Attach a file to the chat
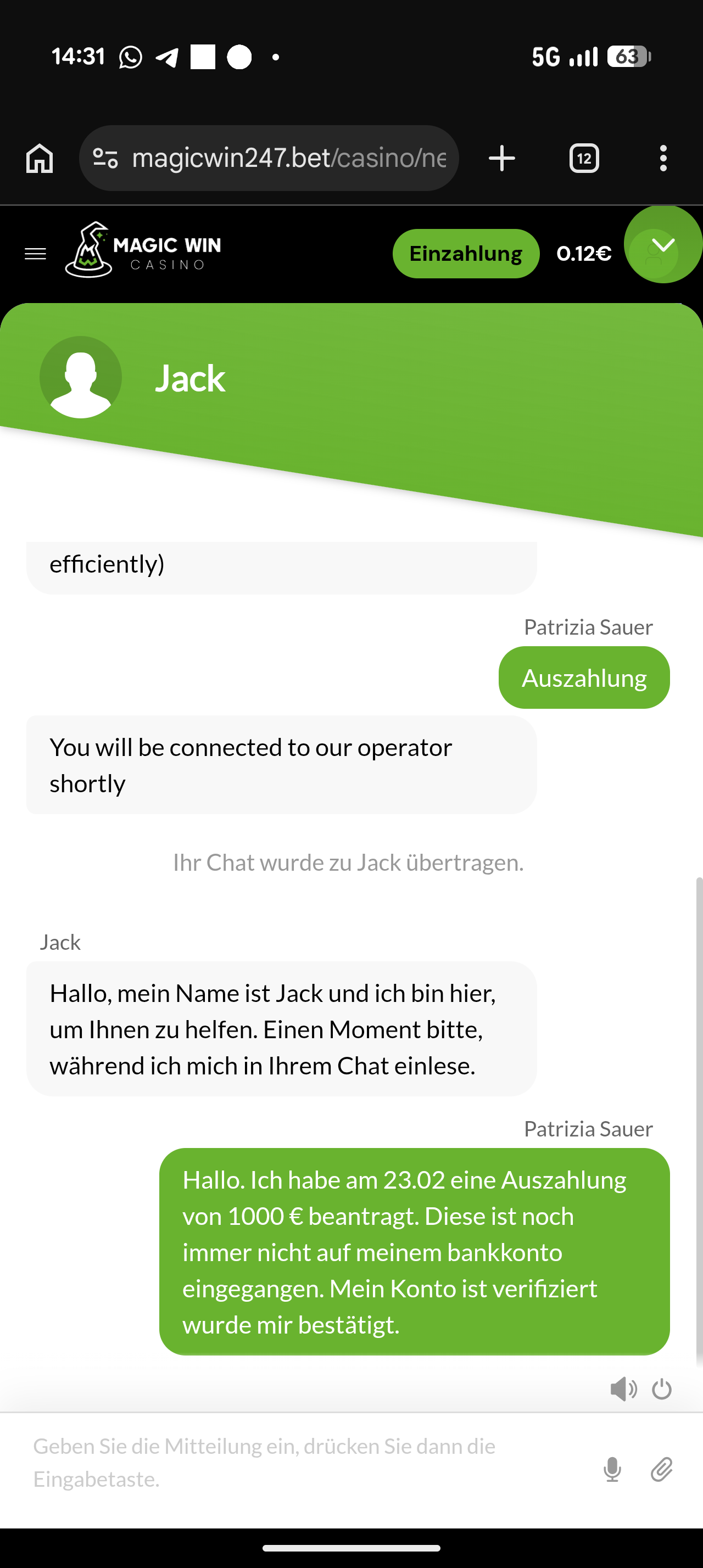Viewport: 703px width, 1568px height. click(x=662, y=1469)
